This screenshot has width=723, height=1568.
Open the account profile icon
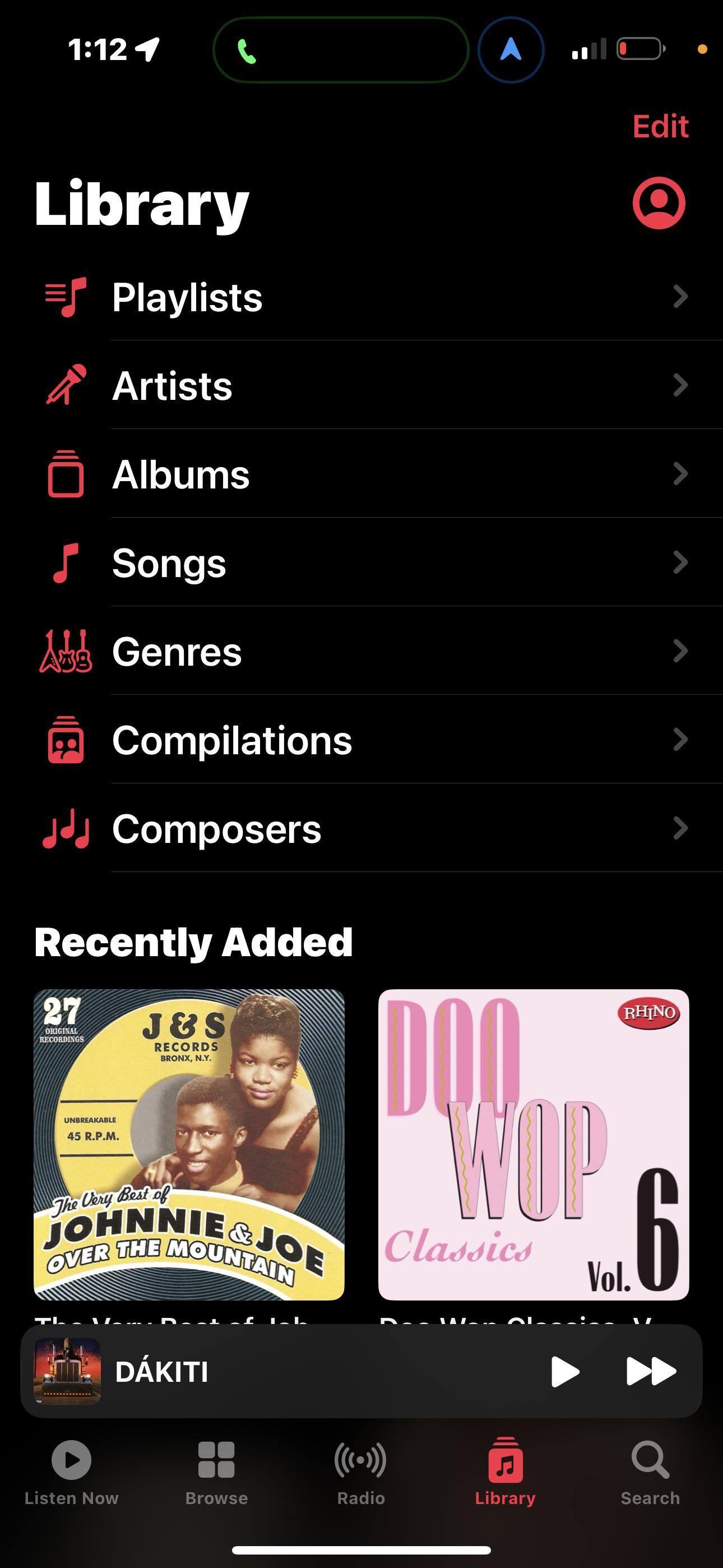pyautogui.click(x=659, y=204)
